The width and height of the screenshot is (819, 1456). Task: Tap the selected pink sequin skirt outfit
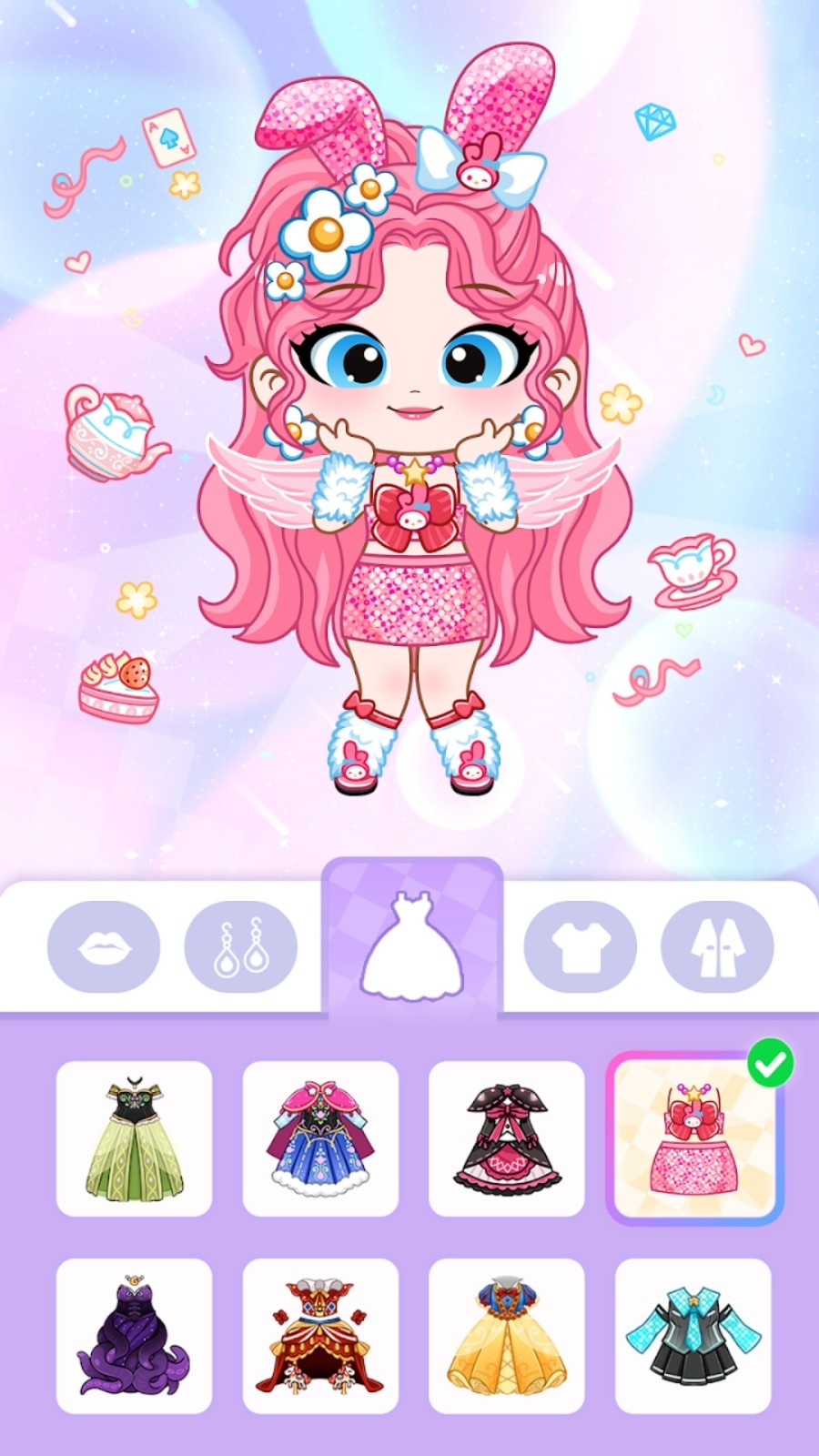click(693, 1138)
